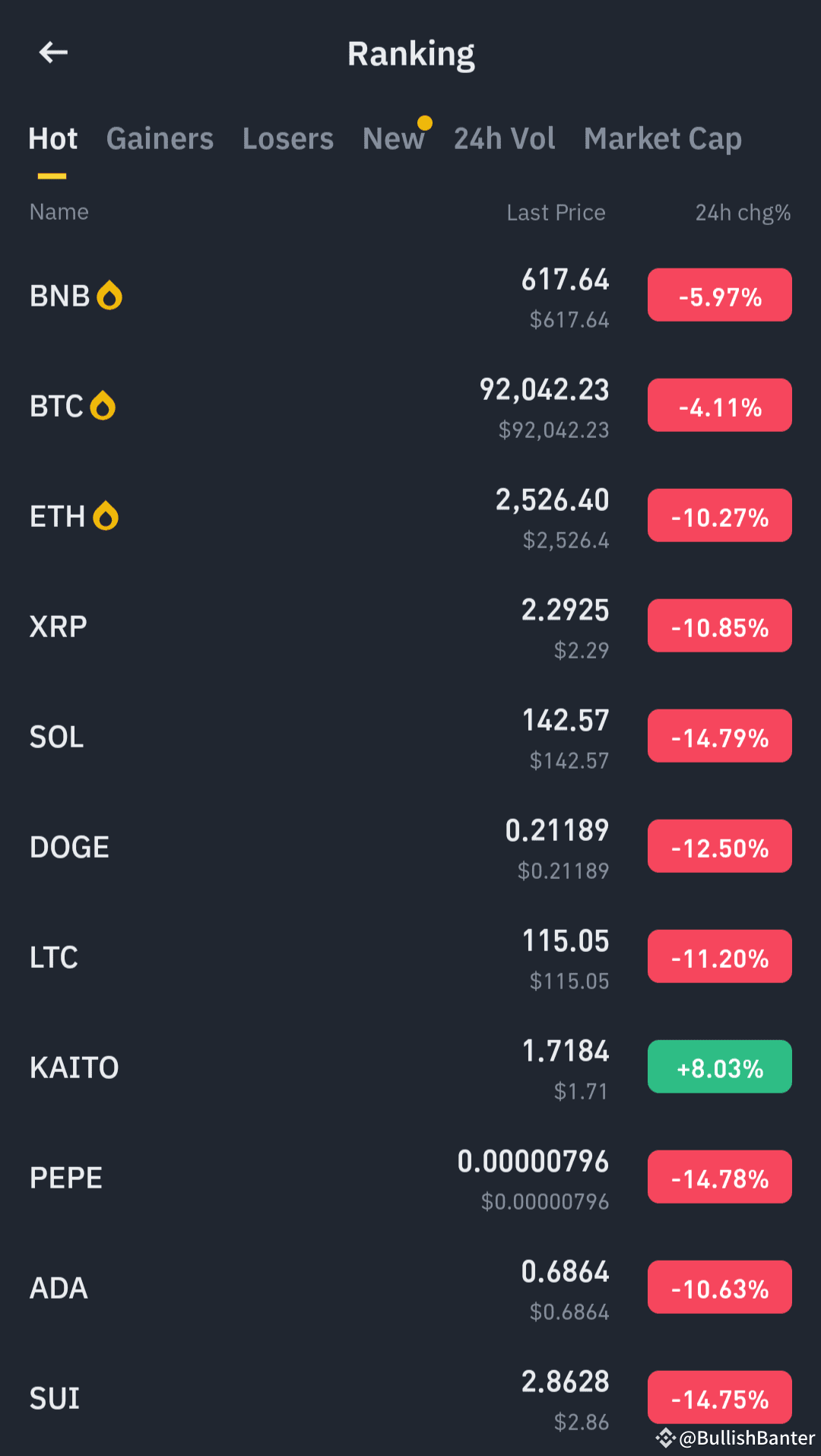This screenshot has height=1456, width=821.
Task: Tap the red change badge for SOL
Action: pos(719,735)
